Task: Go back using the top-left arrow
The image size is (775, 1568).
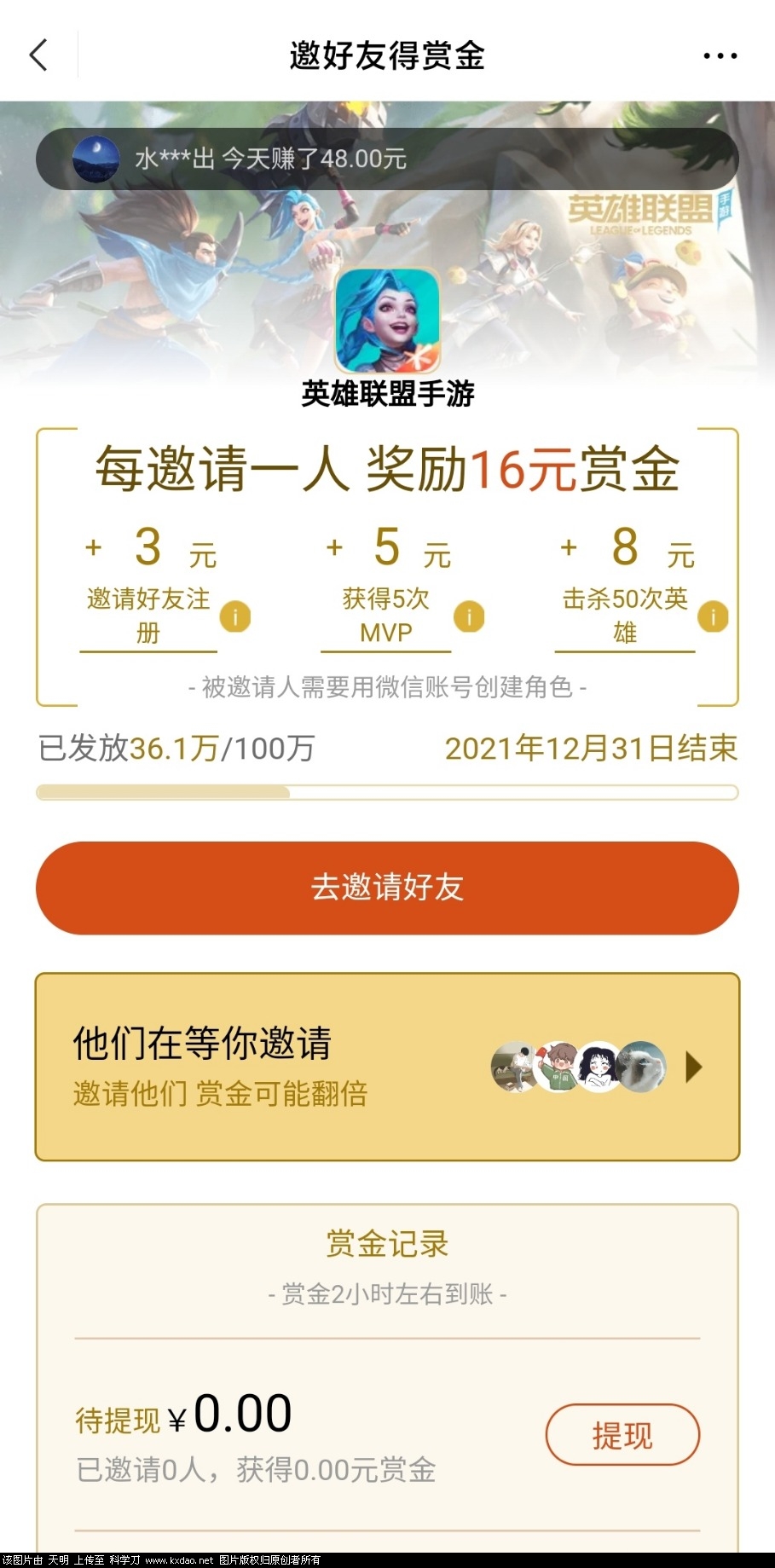Action: (38, 55)
